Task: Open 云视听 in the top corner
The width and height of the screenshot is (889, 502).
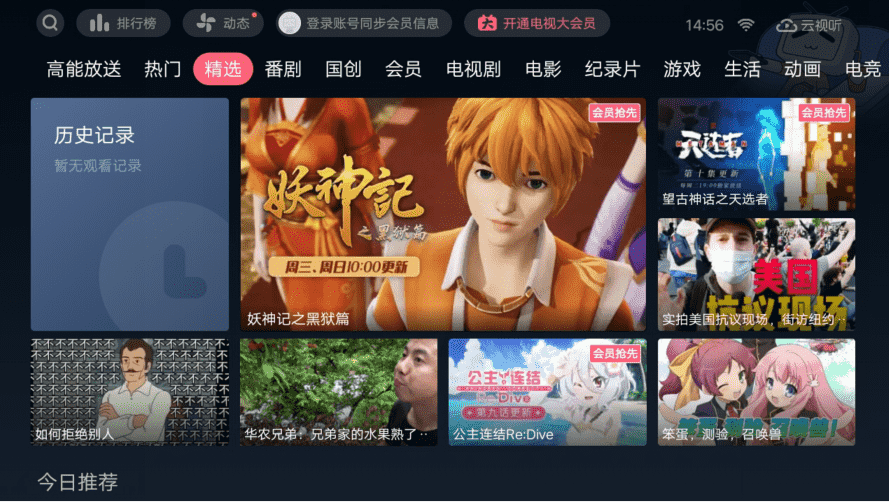Action: tap(809, 24)
